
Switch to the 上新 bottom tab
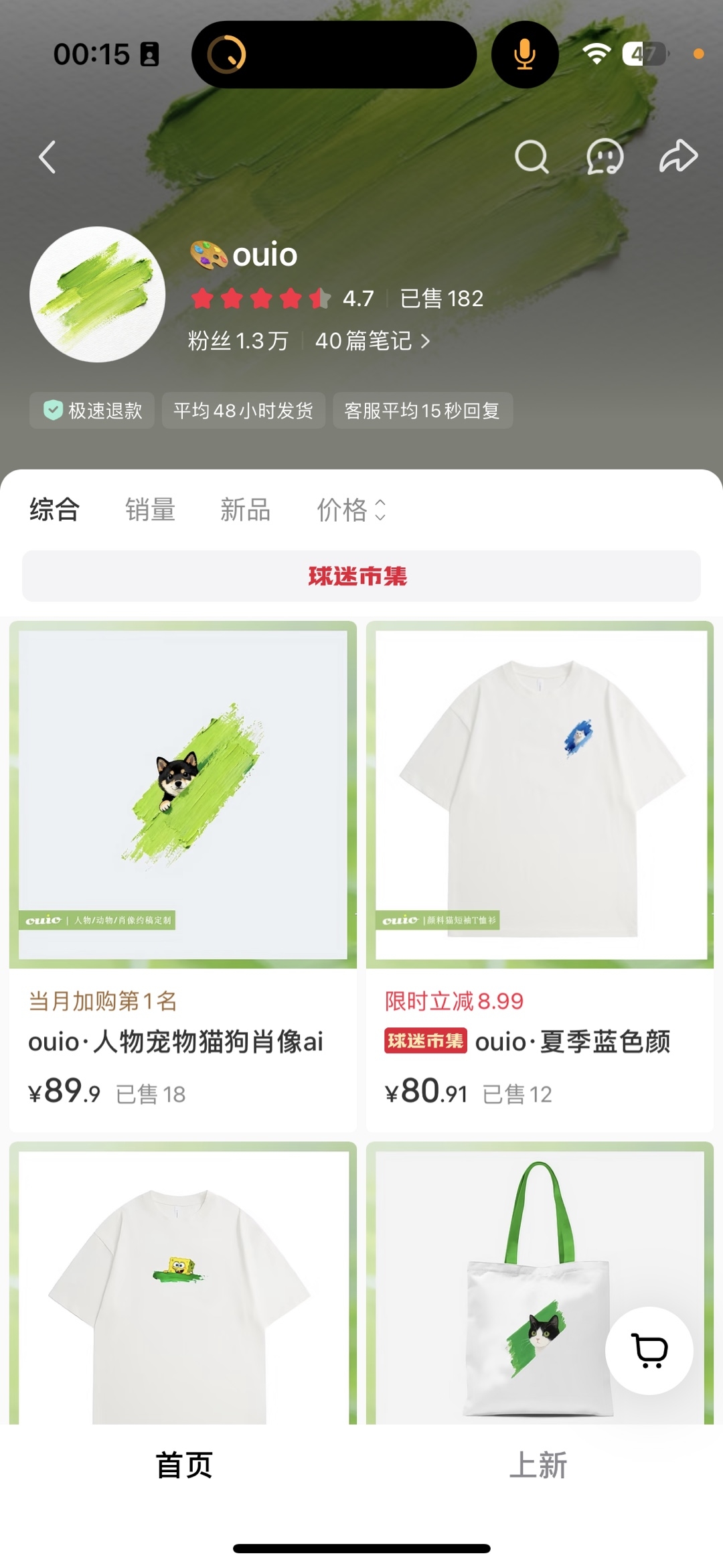538,1465
